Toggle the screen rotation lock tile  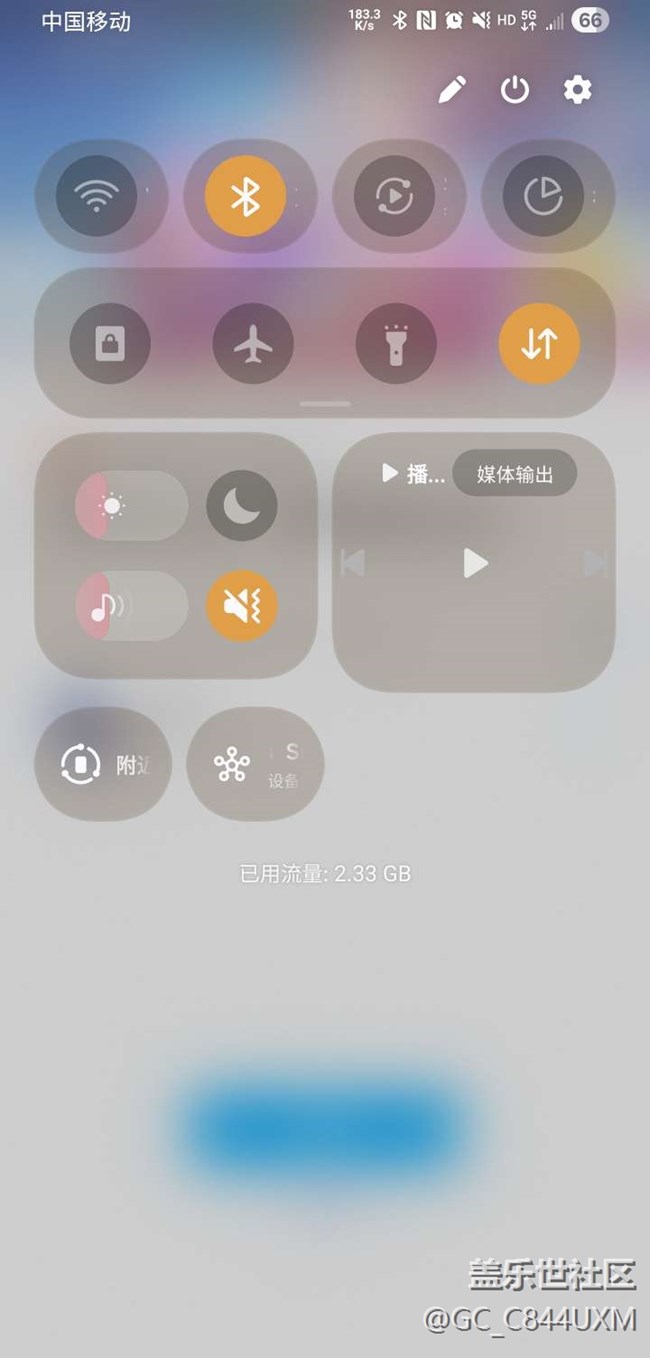[x=110, y=344]
